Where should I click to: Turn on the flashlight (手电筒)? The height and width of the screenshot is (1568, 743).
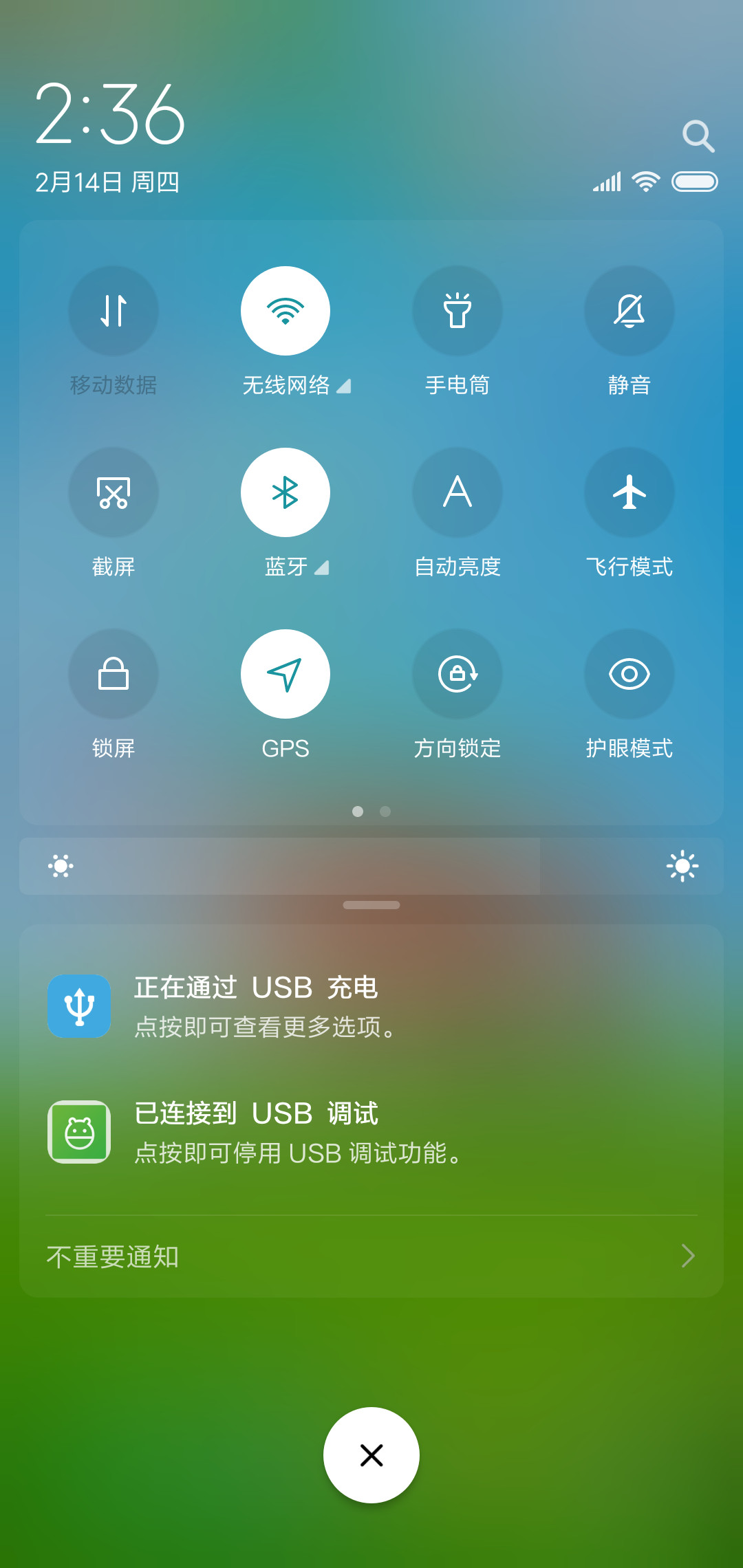(457, 311)
